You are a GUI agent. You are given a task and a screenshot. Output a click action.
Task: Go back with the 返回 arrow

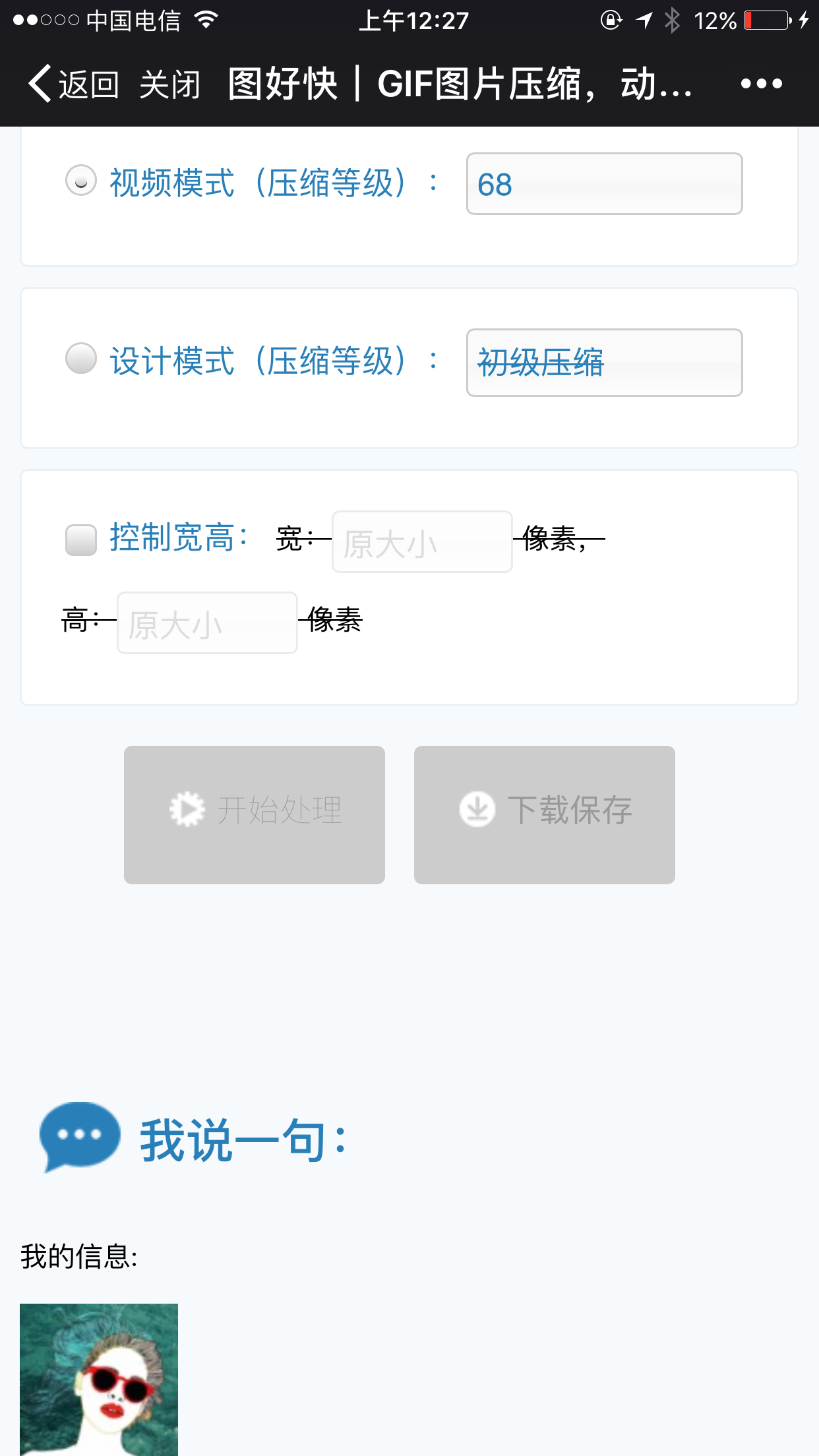[x=73, y=84]
